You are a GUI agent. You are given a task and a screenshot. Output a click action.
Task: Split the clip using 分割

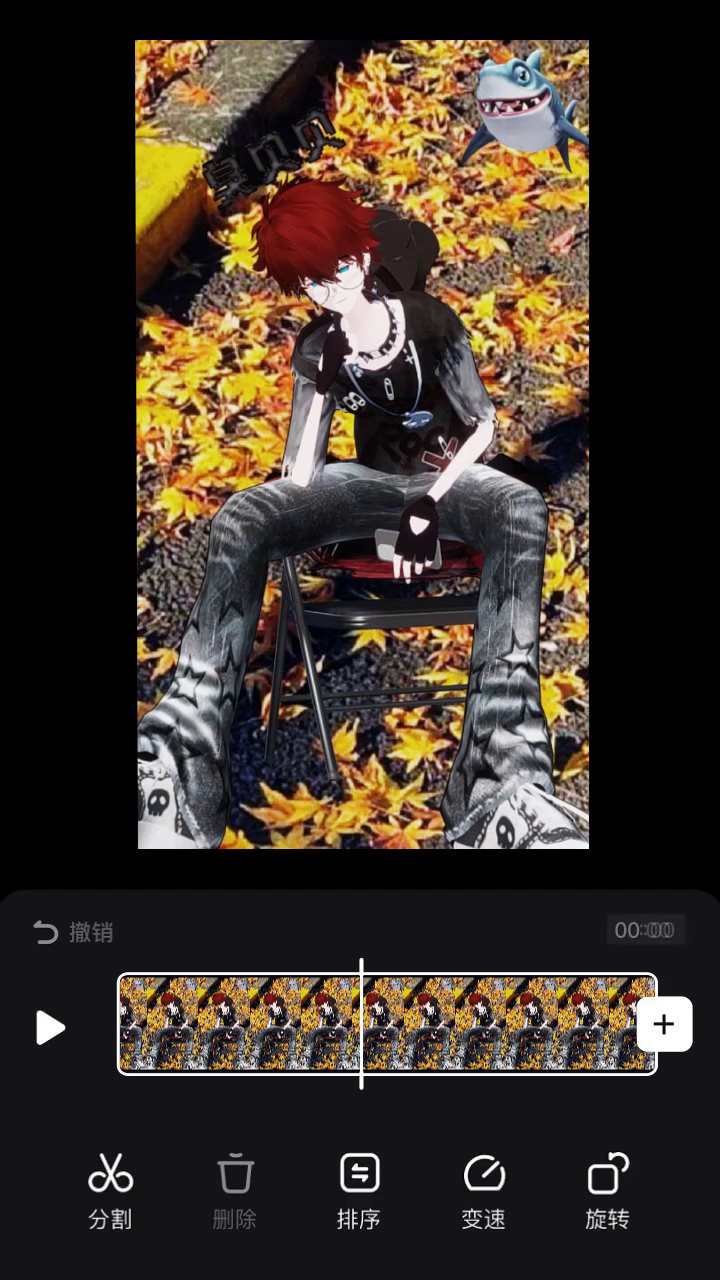(110, 1191)
